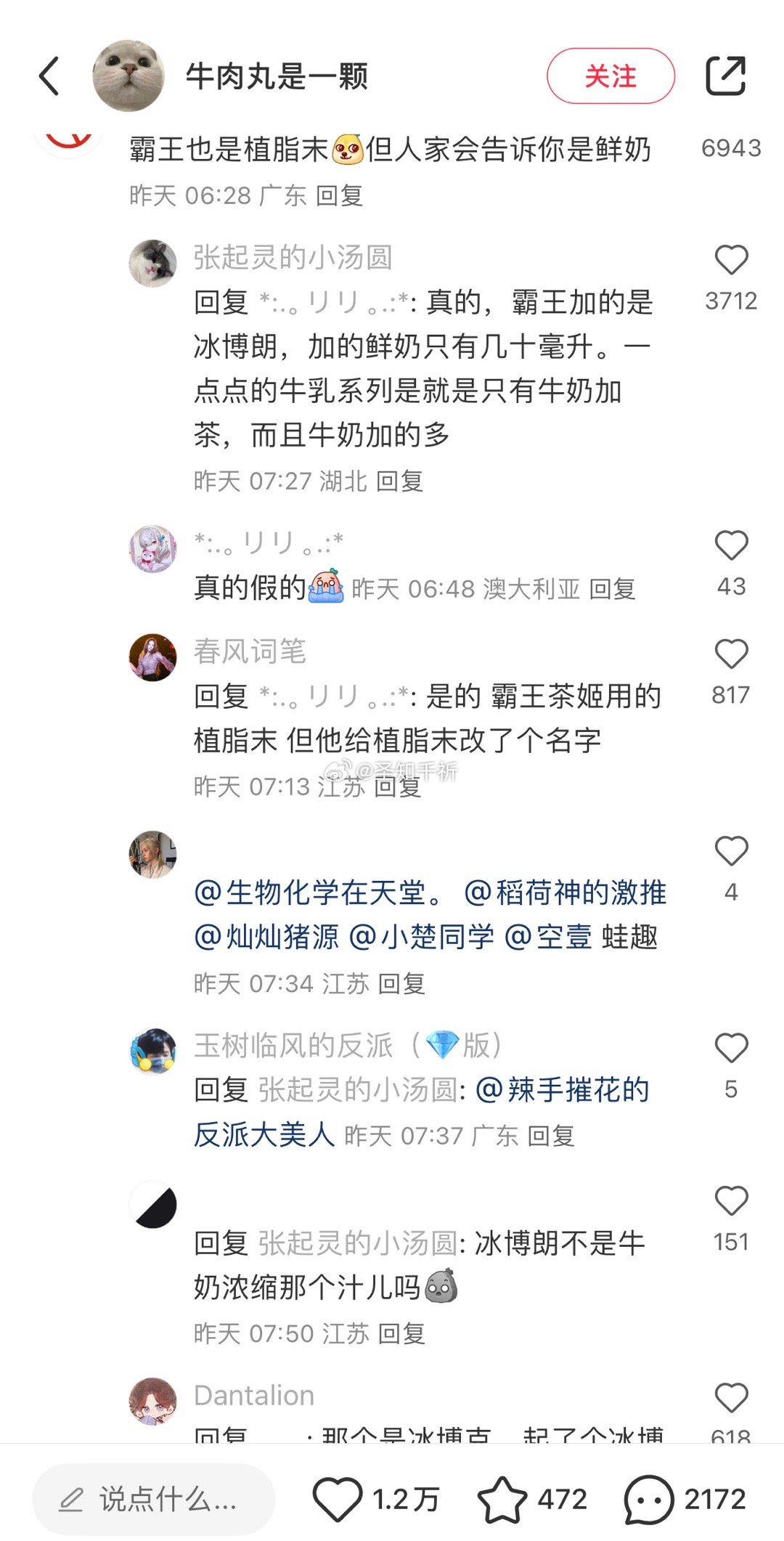784x1541 pixels.
Task: Share this post via the top-right icon
Action: (725, 76)
